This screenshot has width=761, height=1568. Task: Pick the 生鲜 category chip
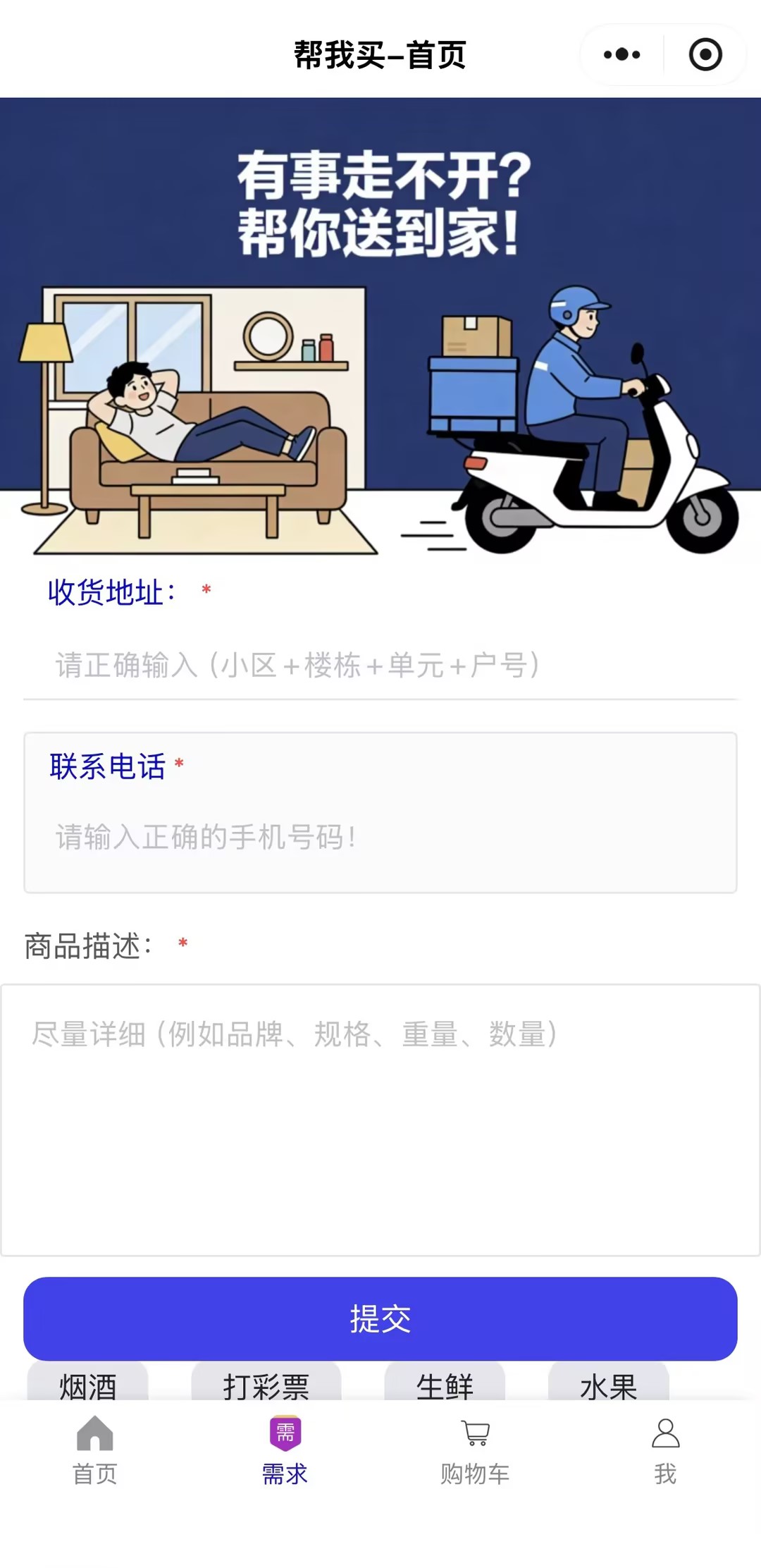pos(445,1383)
